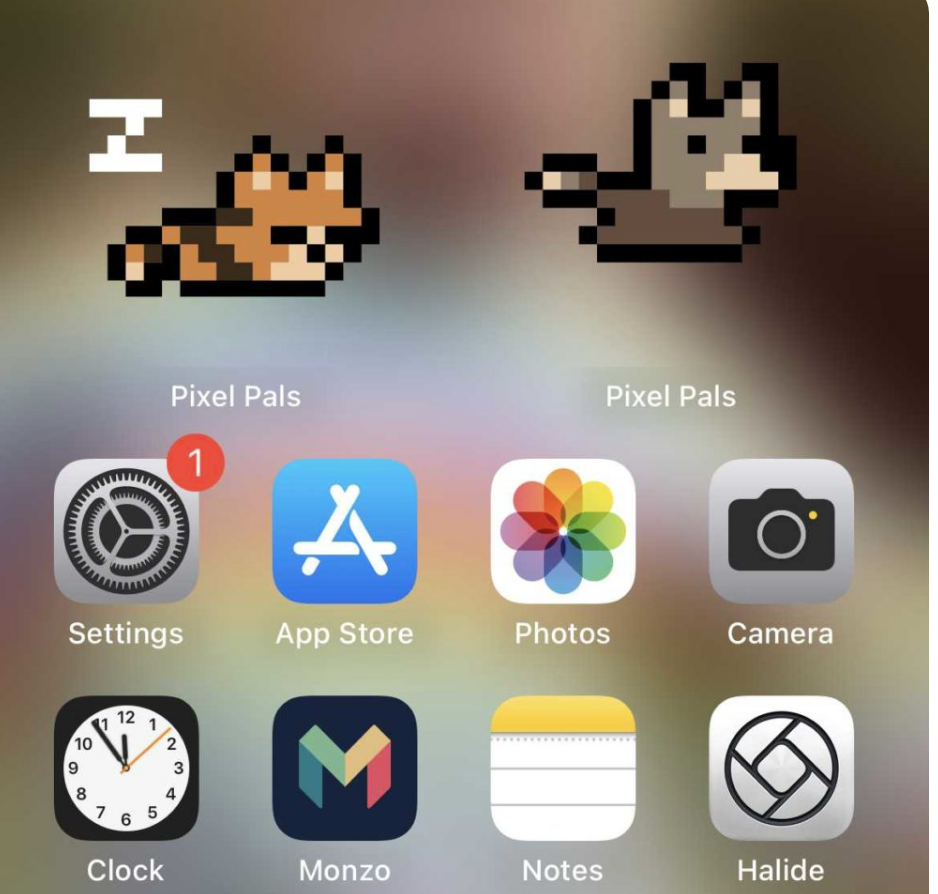938x894 pixels.
Task: Launch the App Store
Action: click(x=344, y=531)
